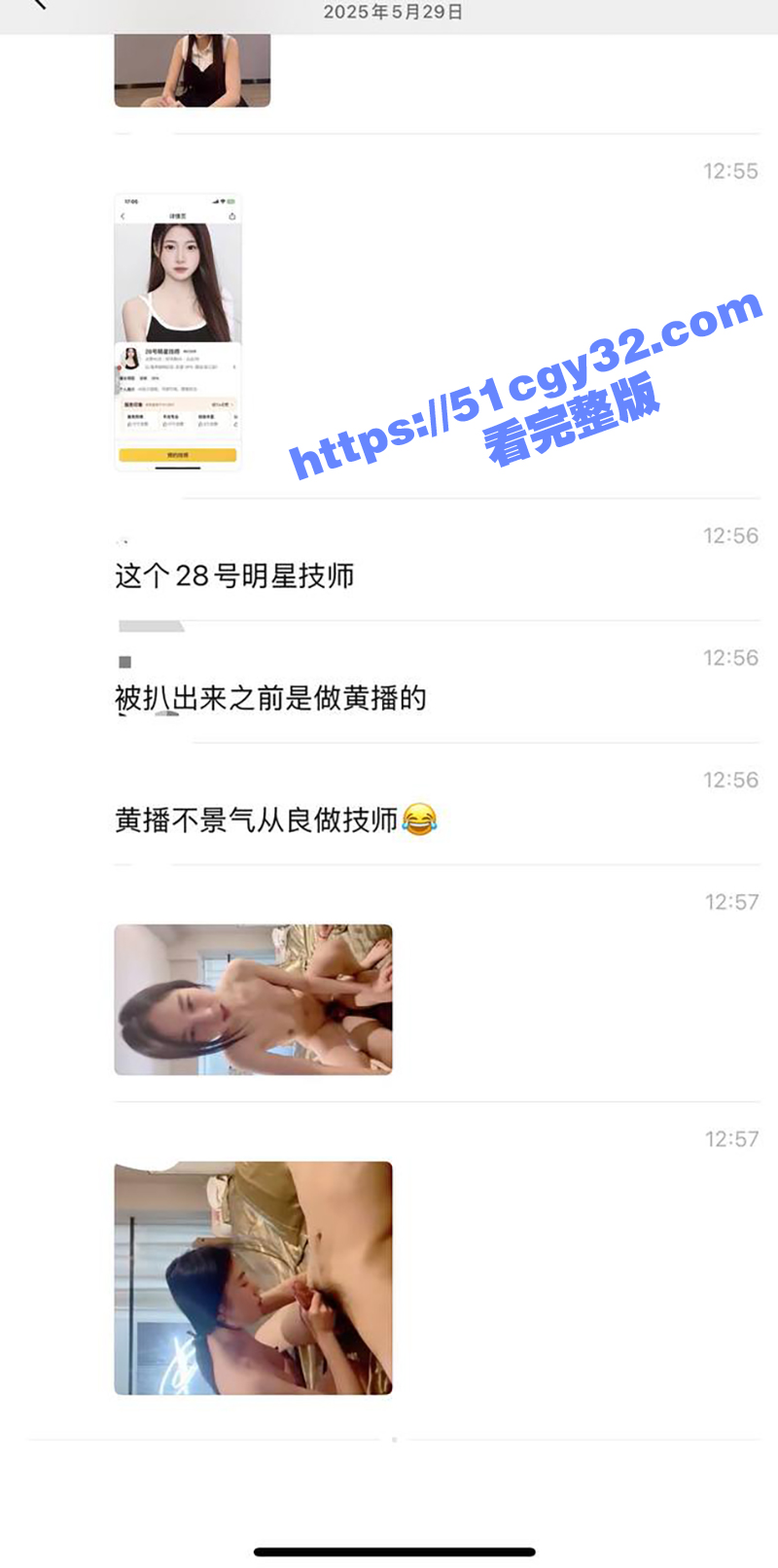This screenshot has height=1568, width=778.
Task: Open the profile screenshot sent at 12:55
Action: coord(178,332)
